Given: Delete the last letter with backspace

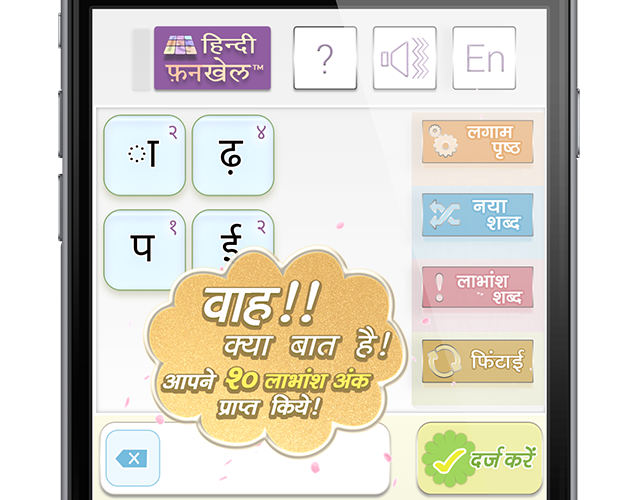Looking at the screenshot, I should click(x=132, y=458).
